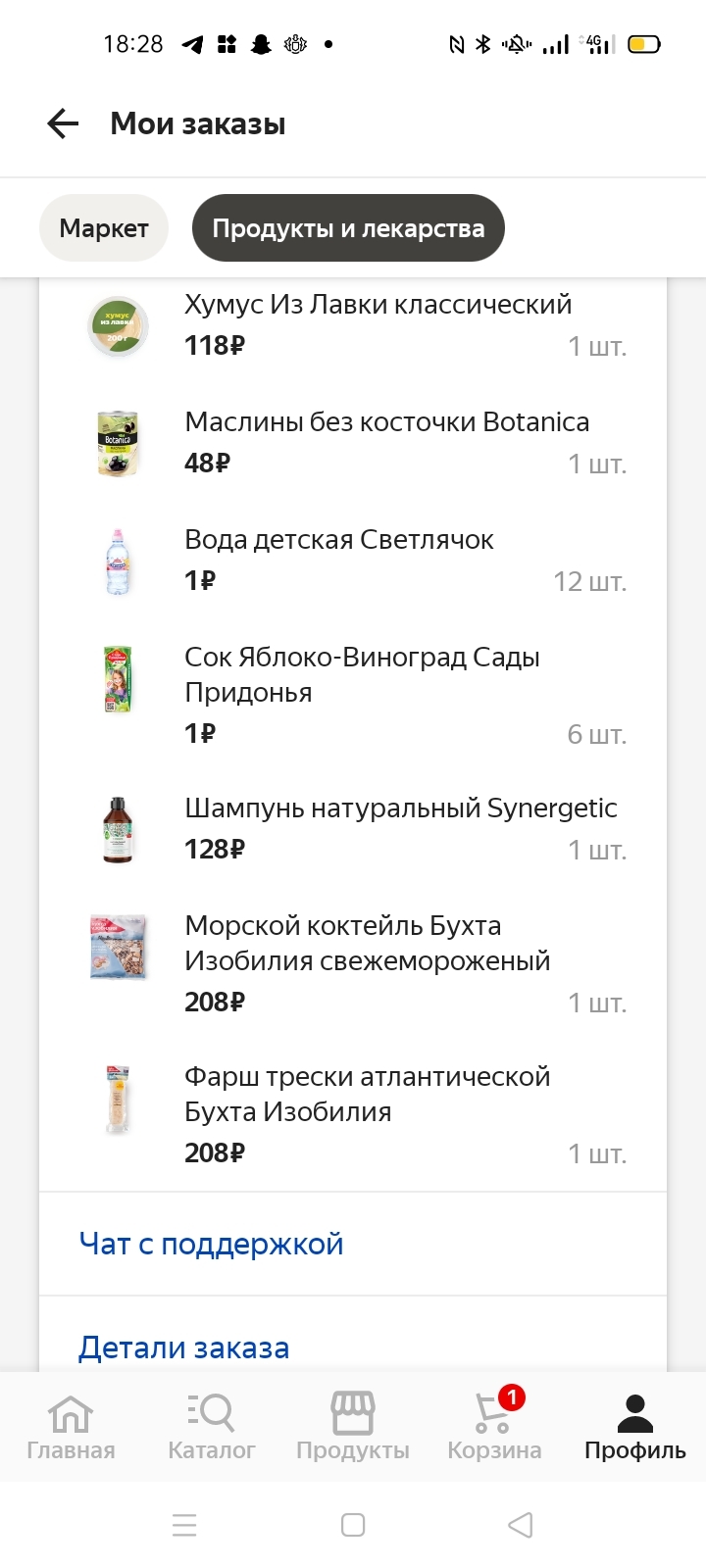Tap the system back button
The width and height of the screenshot is (706, 1568).
(521, 1525)
